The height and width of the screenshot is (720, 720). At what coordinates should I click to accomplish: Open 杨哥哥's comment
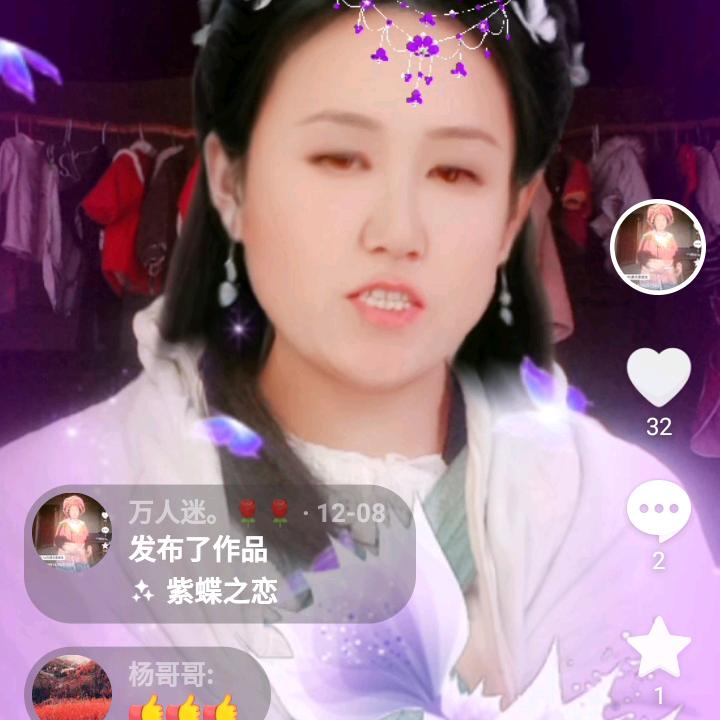[x=150, y=686]
